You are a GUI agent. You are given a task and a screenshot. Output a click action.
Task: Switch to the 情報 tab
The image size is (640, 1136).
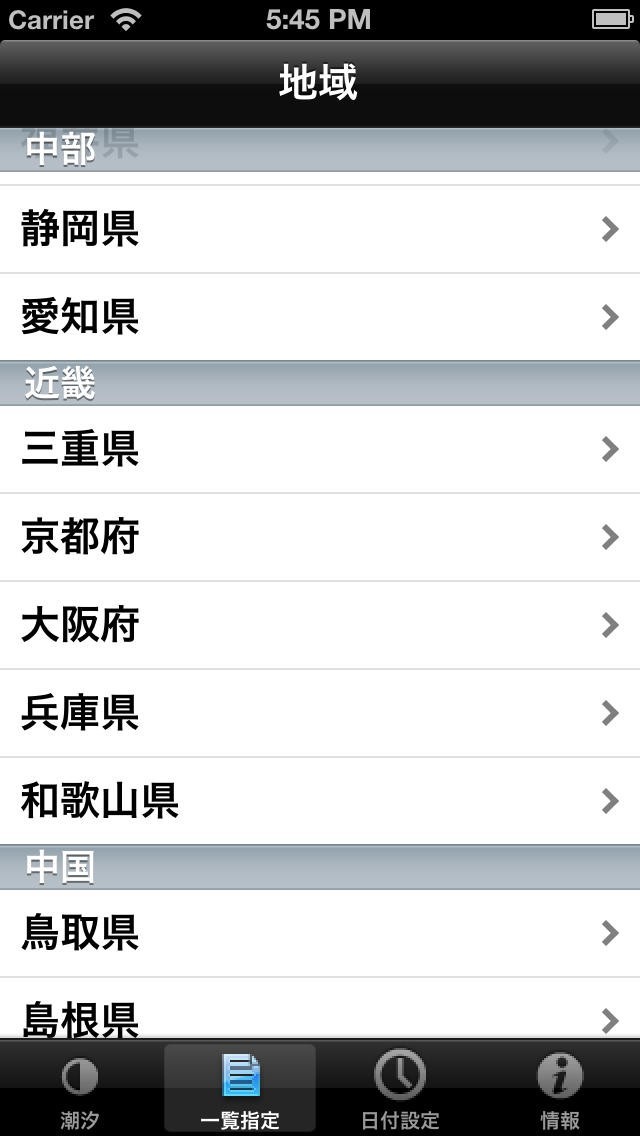[x=560, y=1090]
